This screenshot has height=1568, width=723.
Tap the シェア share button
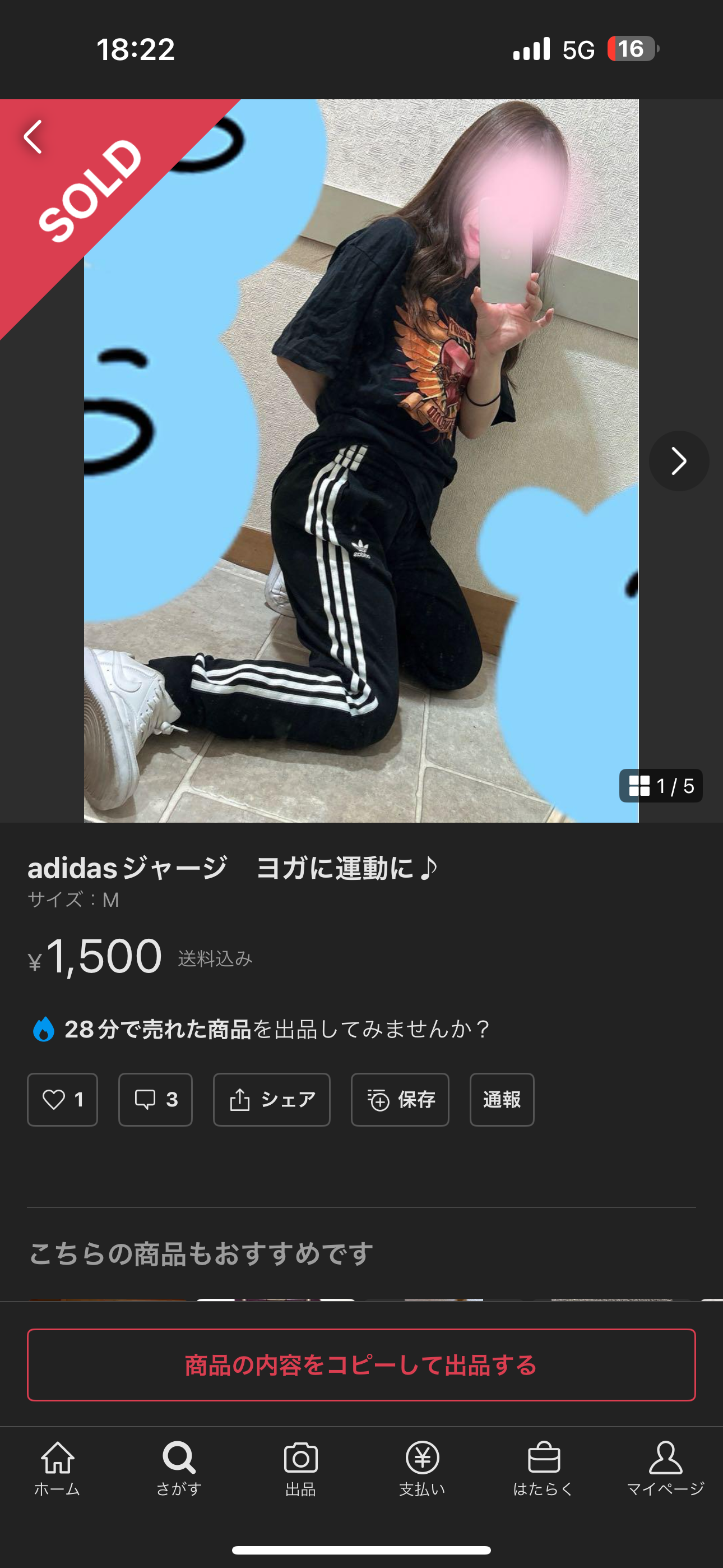(271, 1099)
